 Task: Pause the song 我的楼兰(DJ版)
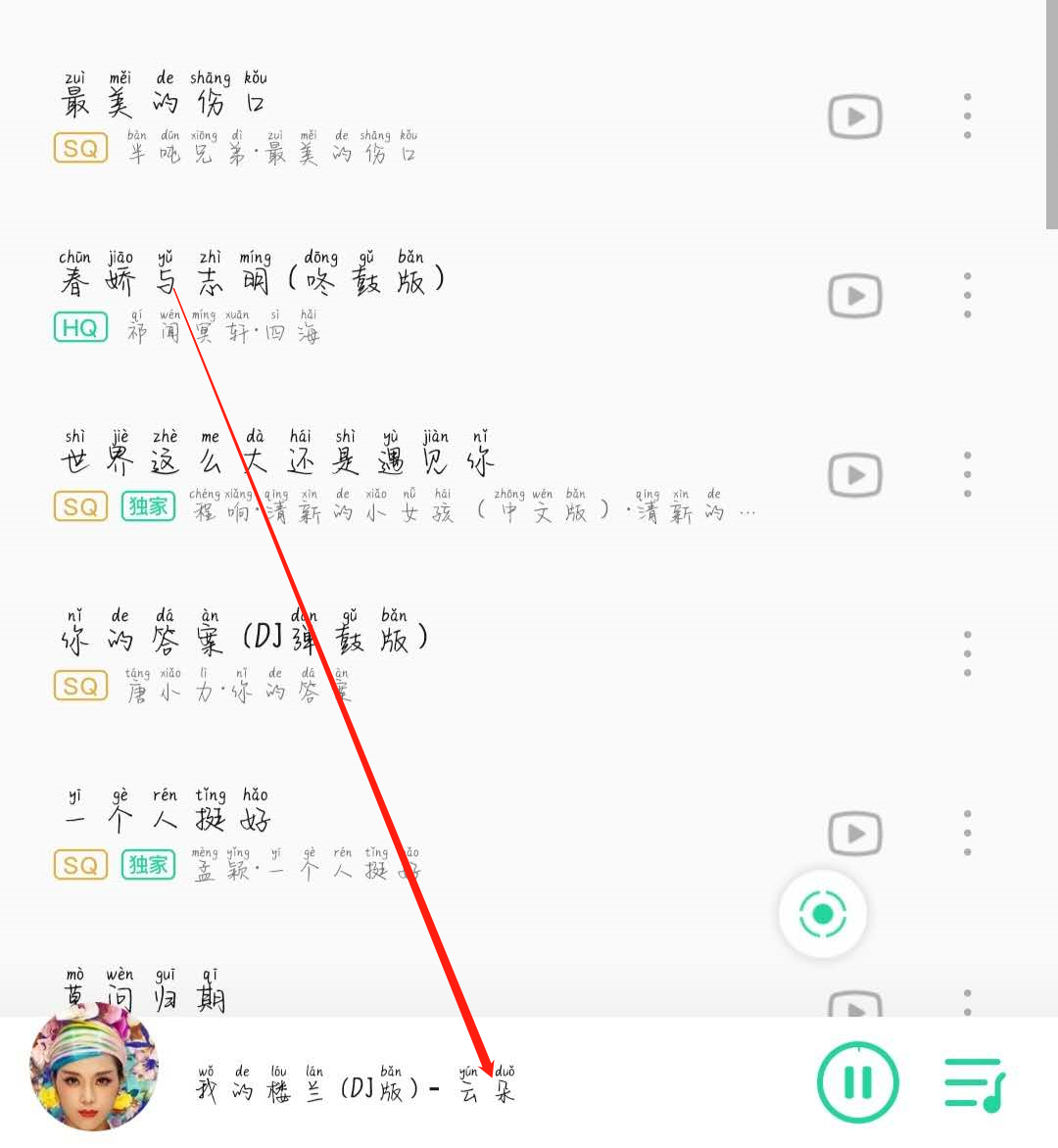(857, 1082)
